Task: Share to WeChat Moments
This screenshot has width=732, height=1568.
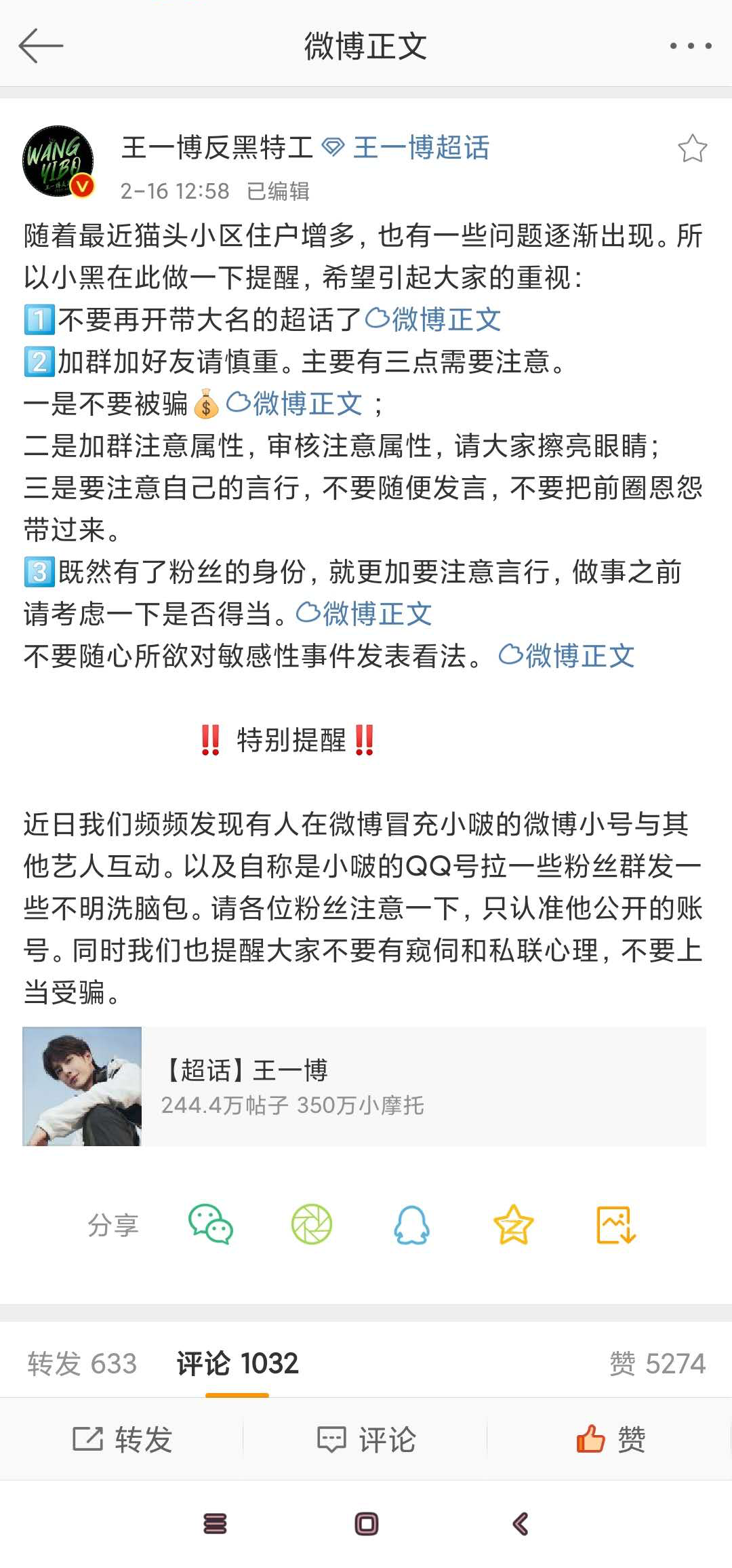Action: point(312,1224)
